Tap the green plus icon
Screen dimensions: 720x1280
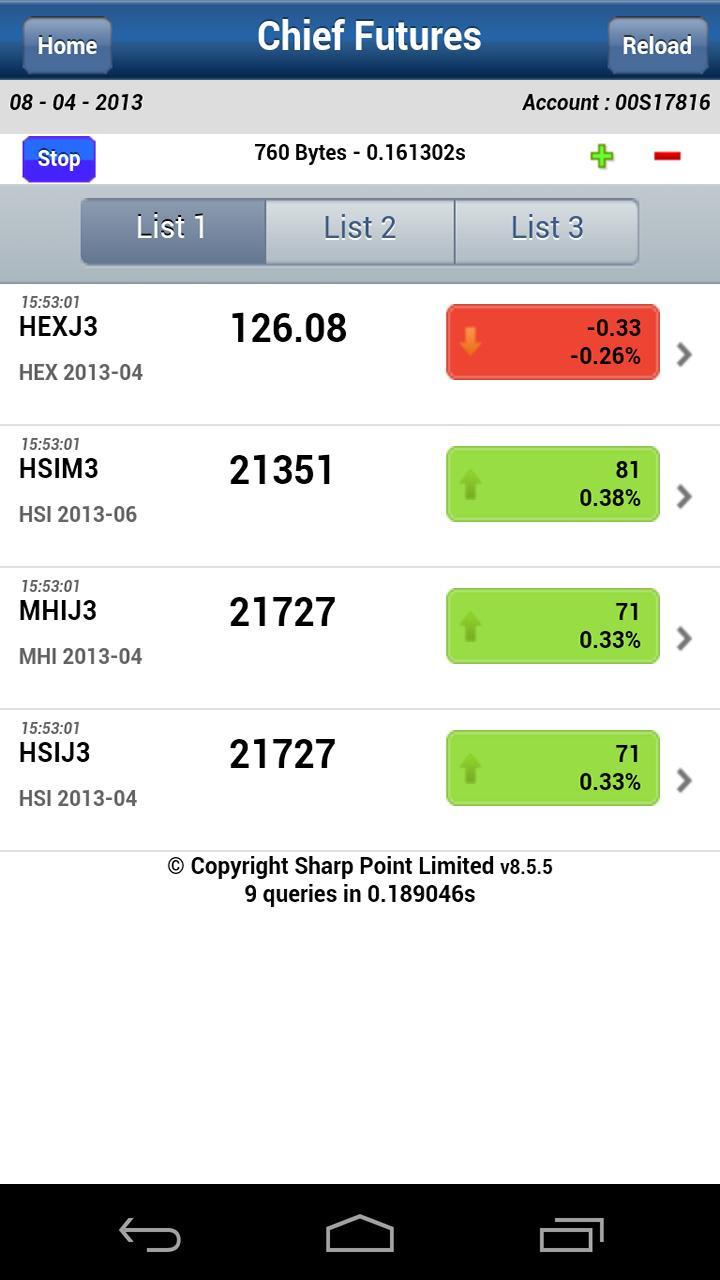[601, 156]
